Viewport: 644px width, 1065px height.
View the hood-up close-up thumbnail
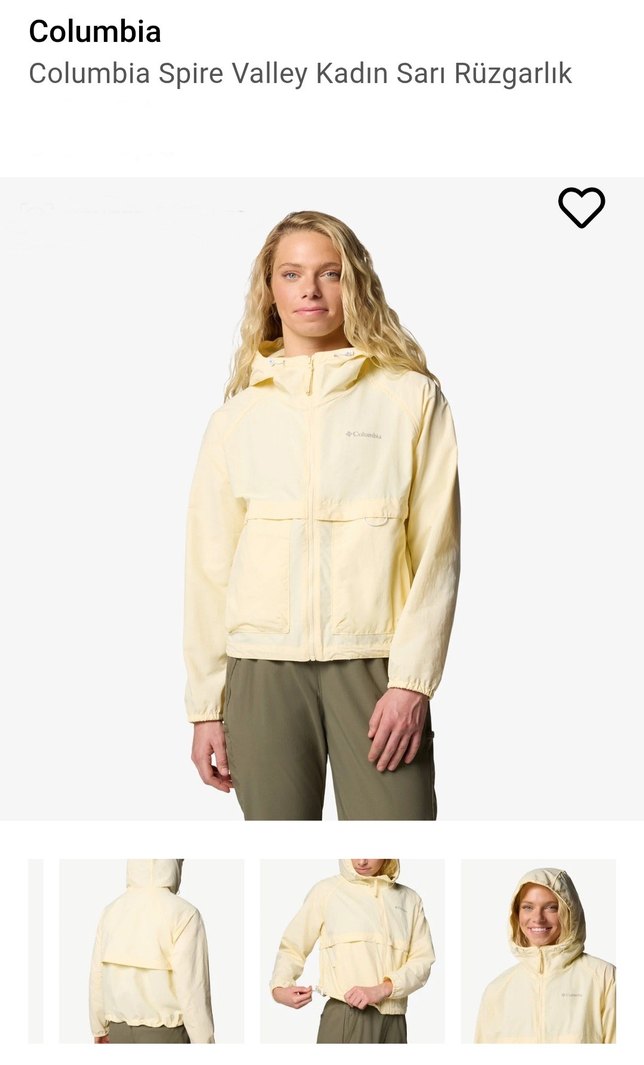[545, 950]
